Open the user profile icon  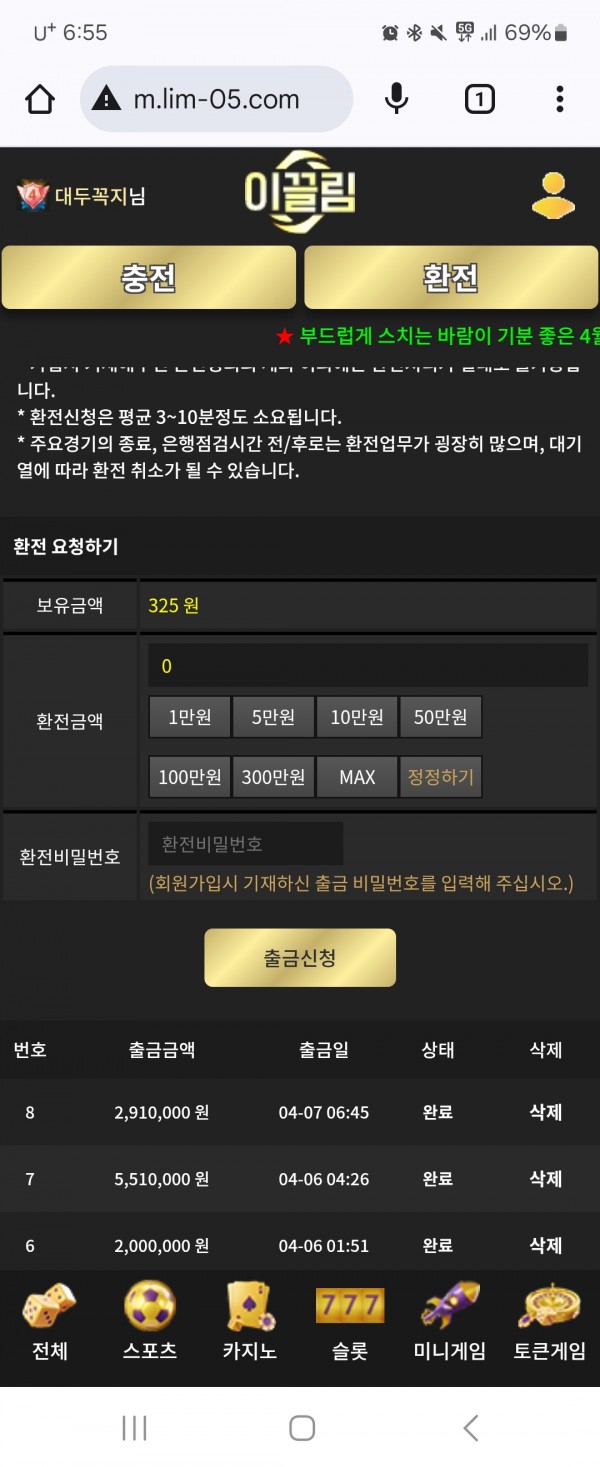(552, 196)
